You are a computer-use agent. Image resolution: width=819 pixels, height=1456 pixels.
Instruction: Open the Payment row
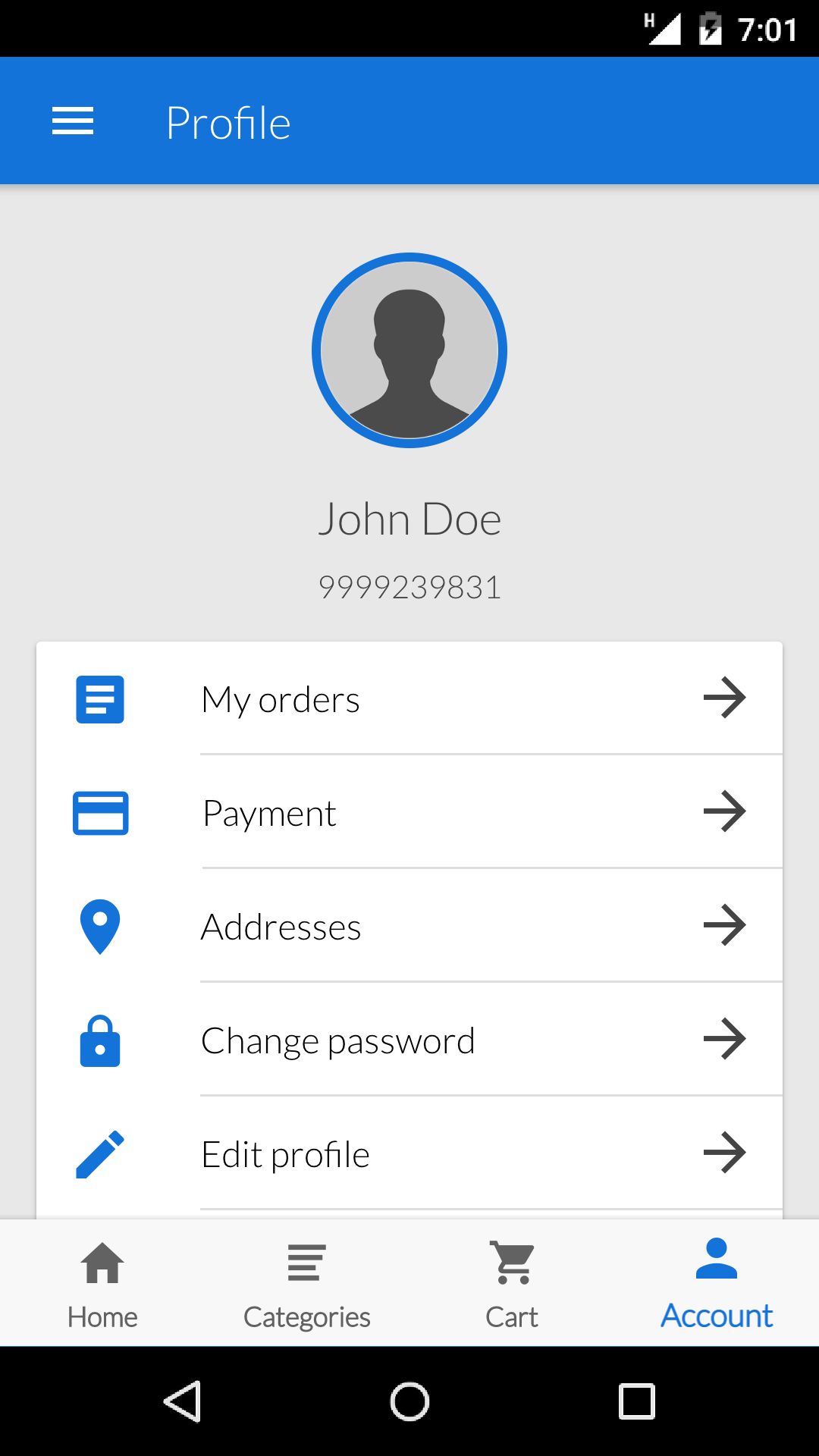[409, 812]
